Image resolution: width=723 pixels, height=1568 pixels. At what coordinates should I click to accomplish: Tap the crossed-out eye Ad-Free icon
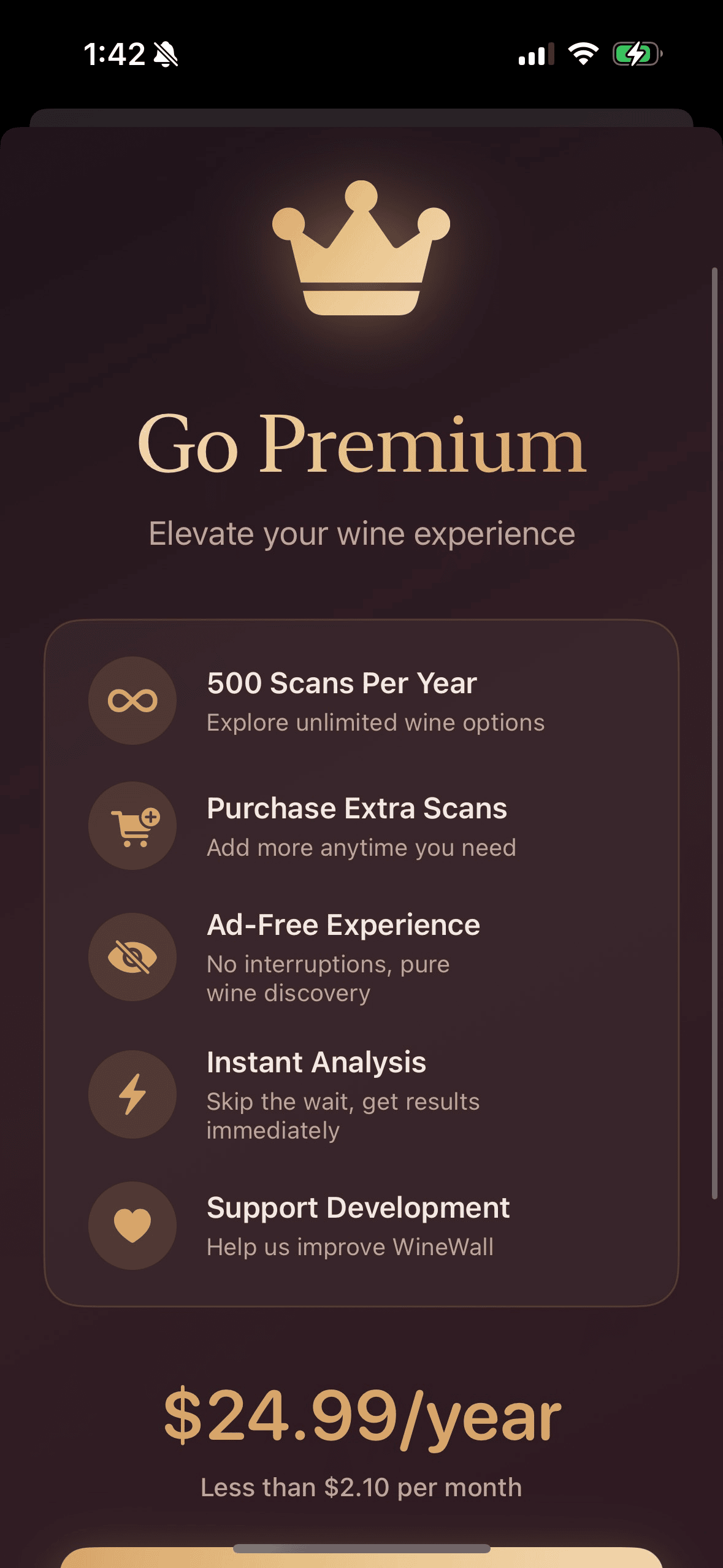[132, 957]
